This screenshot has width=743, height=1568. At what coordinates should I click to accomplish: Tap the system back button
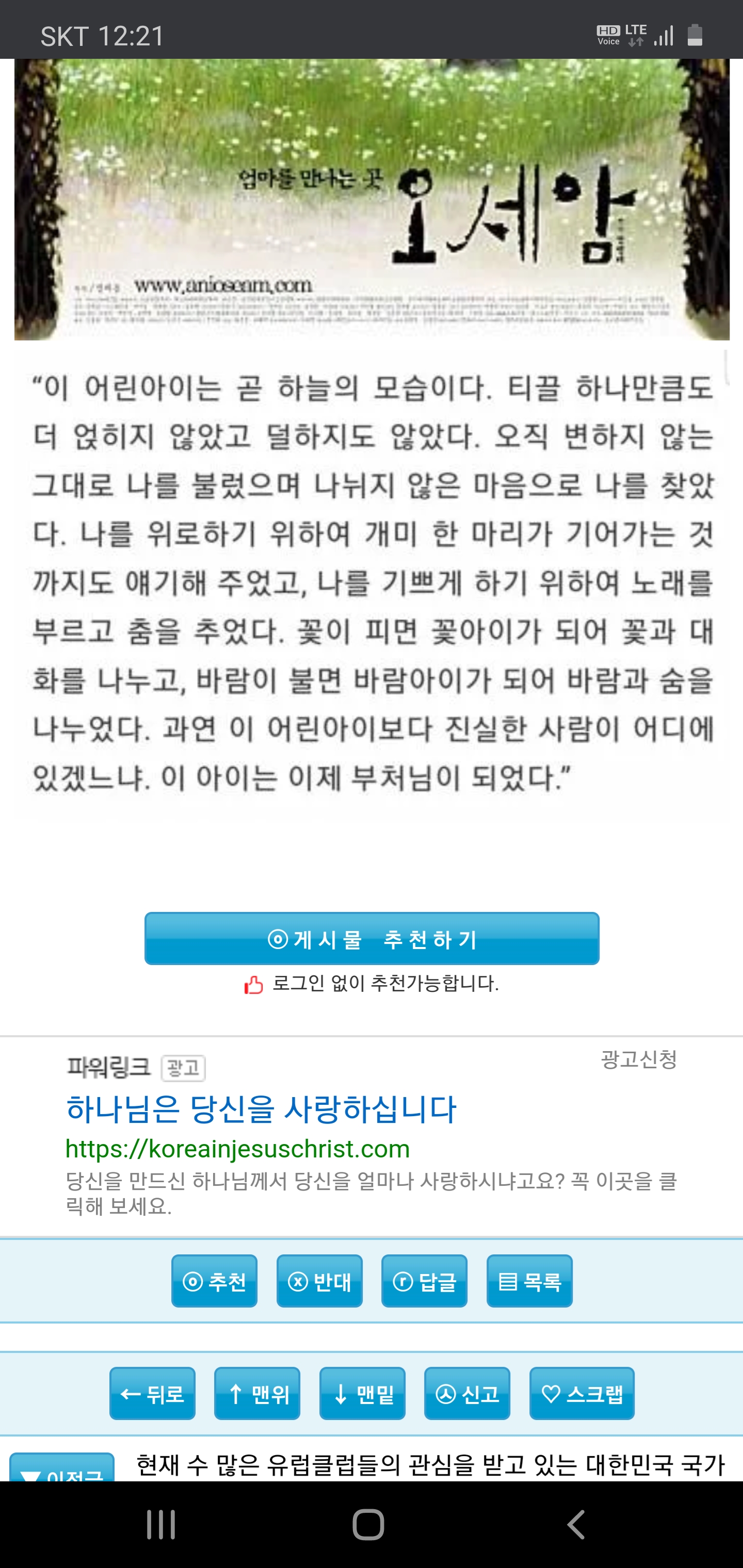575,1525
